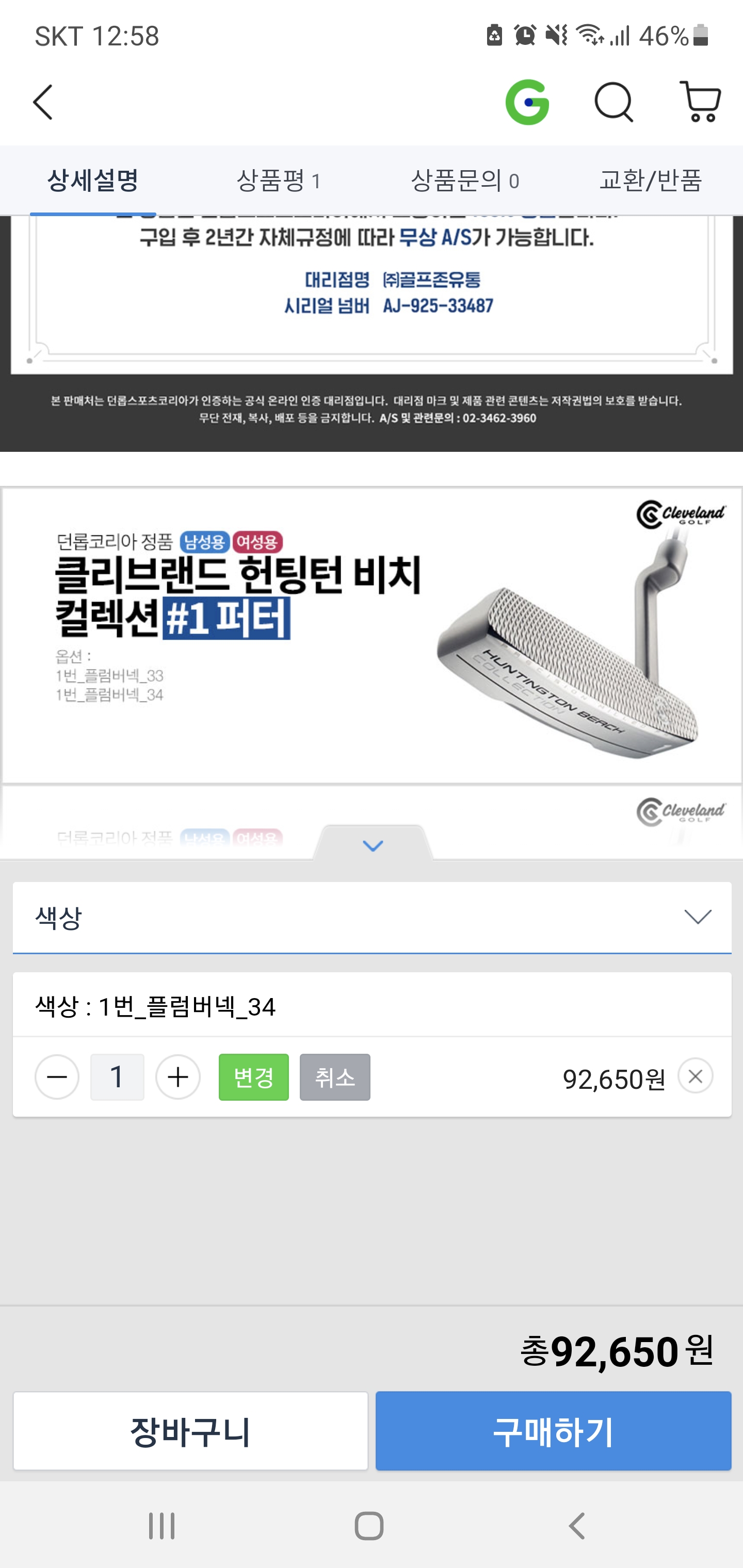The width and height of the screenshot is (743, 1568).
Task: Open the shopping cart icon
Action: 700,102
